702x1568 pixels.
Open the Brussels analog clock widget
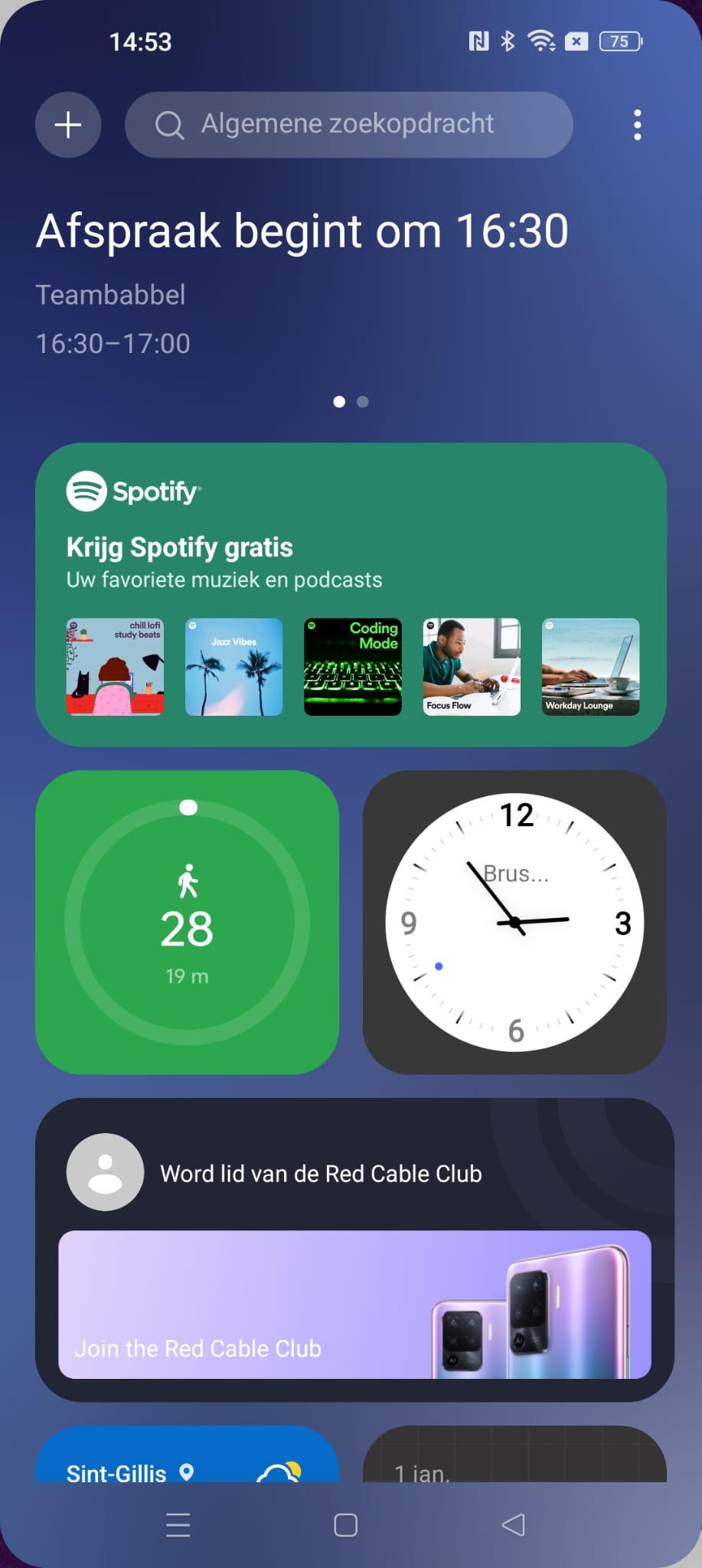[514, 922]
